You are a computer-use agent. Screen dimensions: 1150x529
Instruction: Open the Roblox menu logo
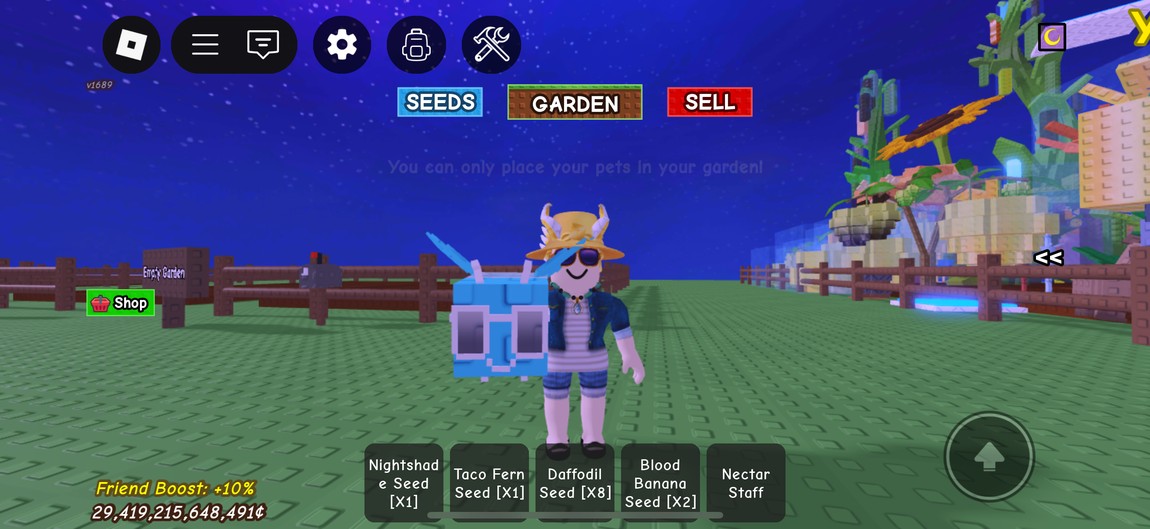click(x=131, y=45)
